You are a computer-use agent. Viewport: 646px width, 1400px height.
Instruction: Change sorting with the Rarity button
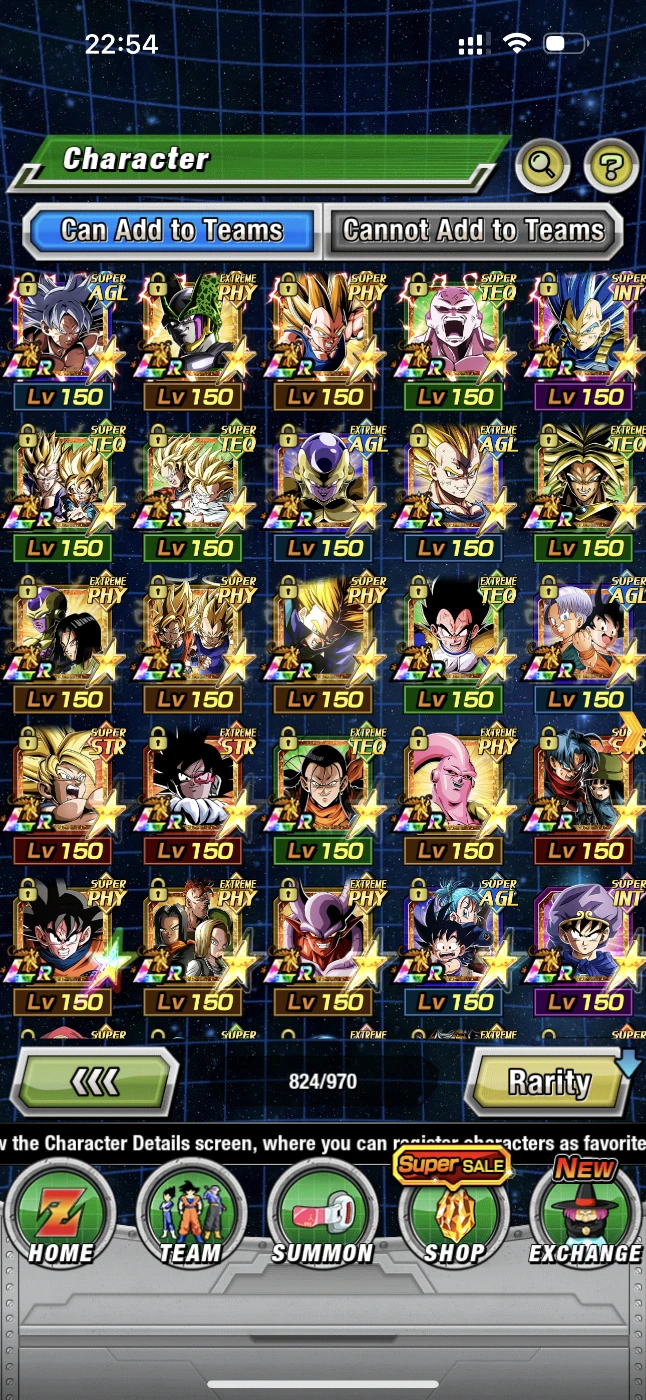point(549,1081)
